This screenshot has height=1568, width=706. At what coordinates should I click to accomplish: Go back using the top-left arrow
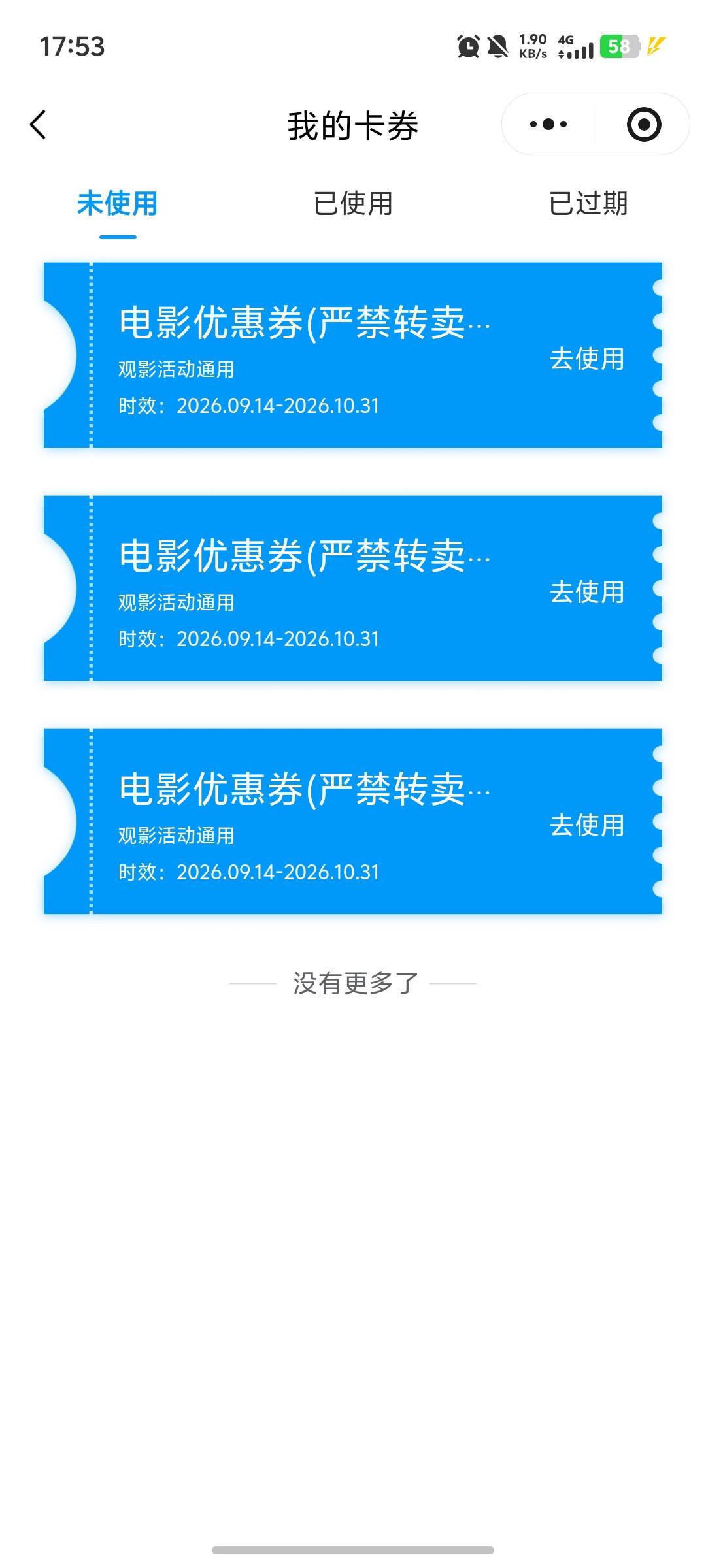pyautogui.click(x=39, y=124)
